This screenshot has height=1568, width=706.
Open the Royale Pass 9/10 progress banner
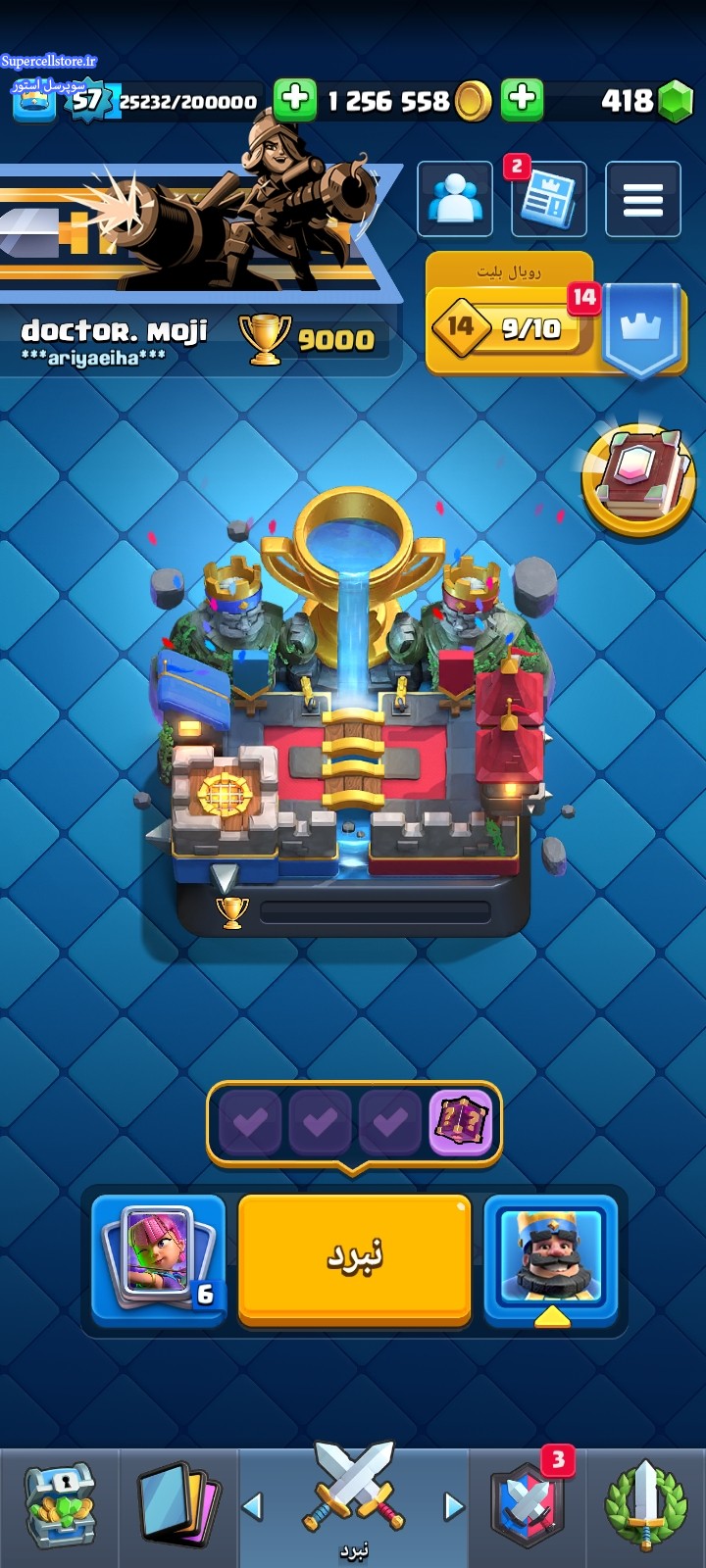coord(554,316)
